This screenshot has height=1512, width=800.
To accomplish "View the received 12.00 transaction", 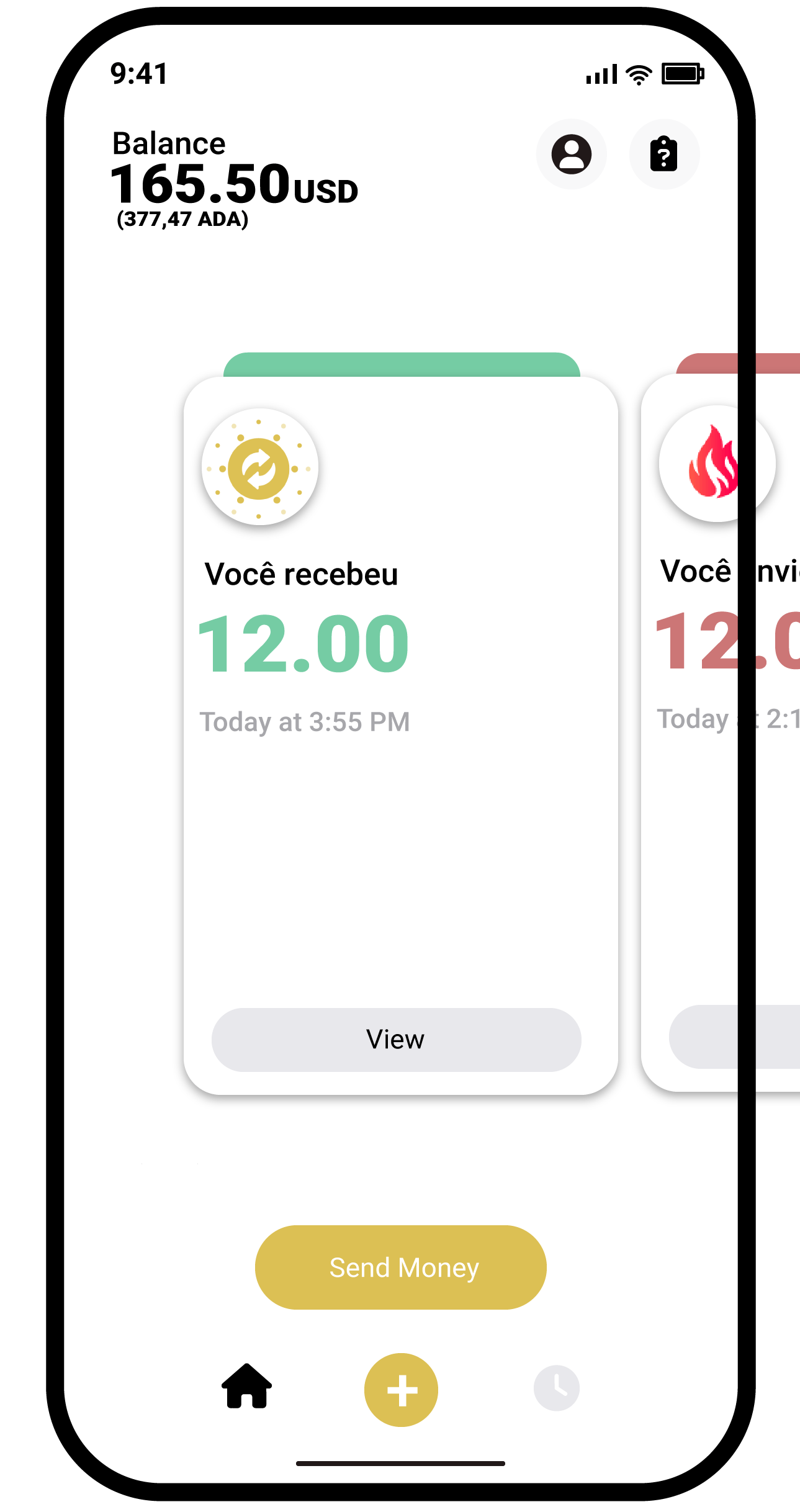I will click(396, 1040).
